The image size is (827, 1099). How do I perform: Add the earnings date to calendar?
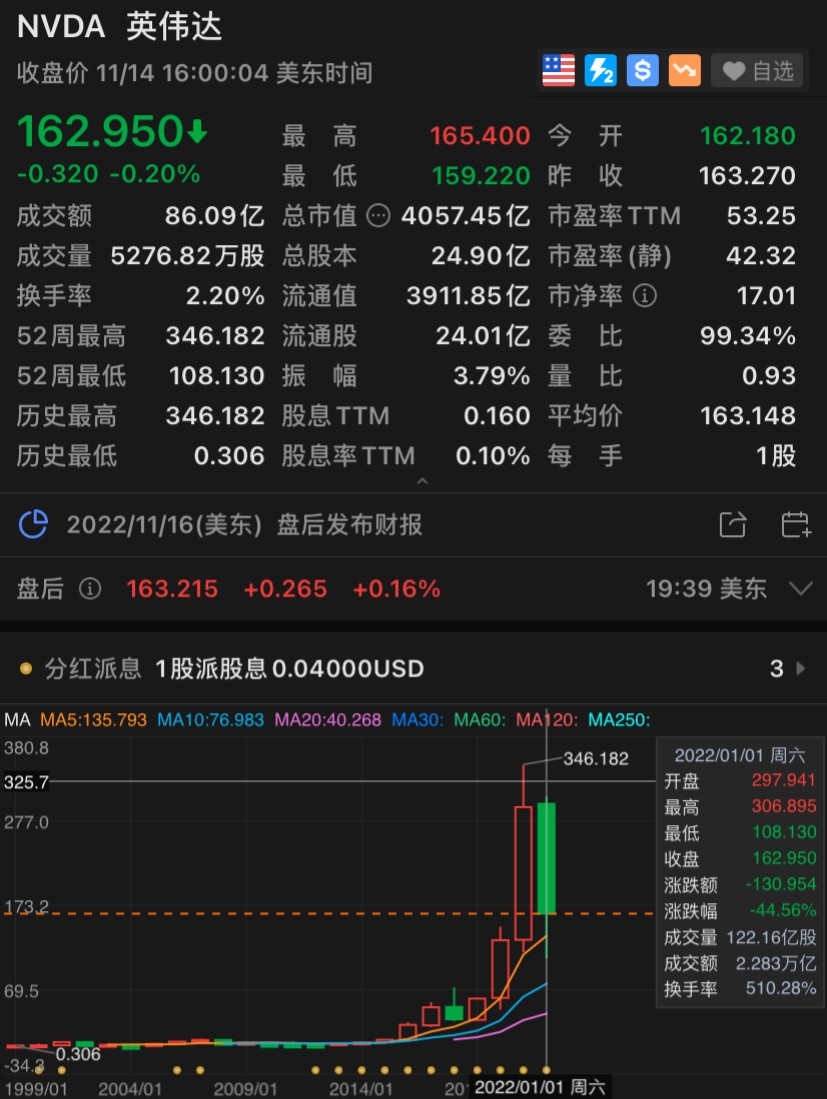[x=795, y=524]
